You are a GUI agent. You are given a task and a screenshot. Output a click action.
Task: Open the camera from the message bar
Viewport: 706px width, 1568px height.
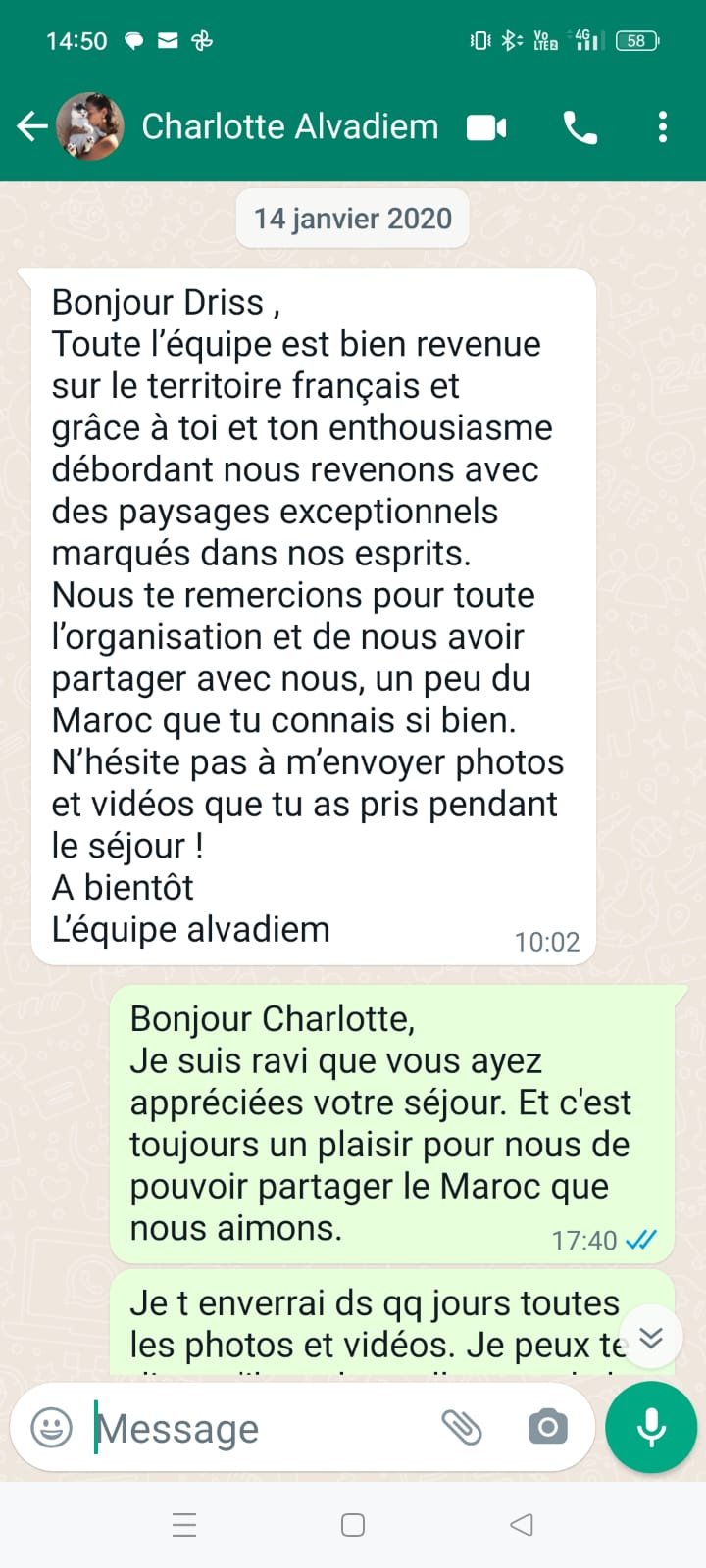(x=547, y=1428)
